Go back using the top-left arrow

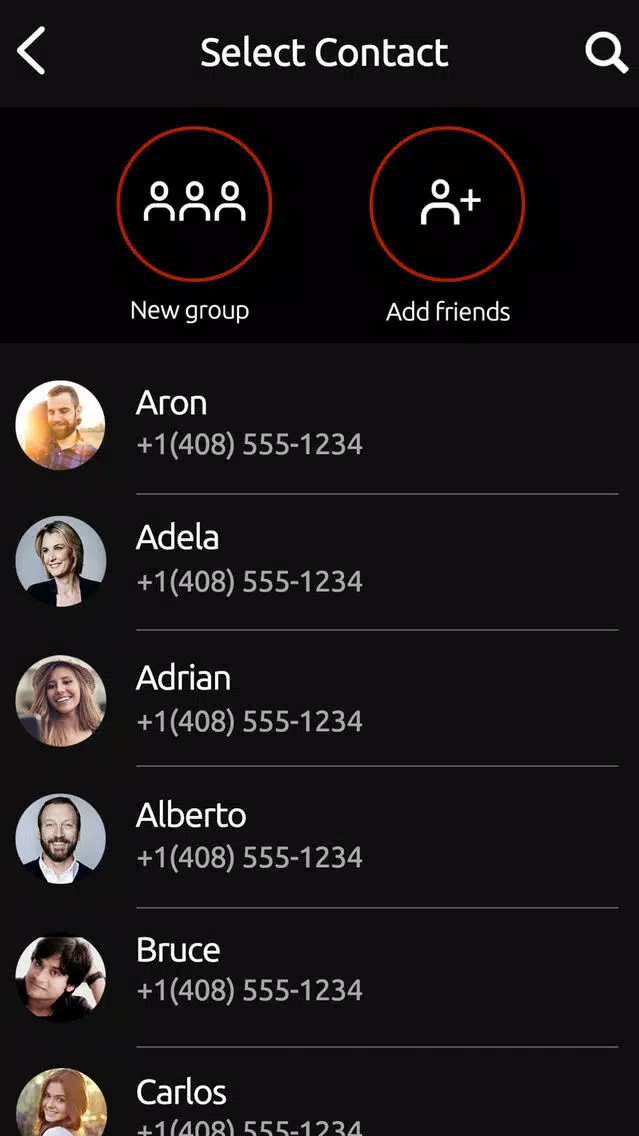coord(32,52)
